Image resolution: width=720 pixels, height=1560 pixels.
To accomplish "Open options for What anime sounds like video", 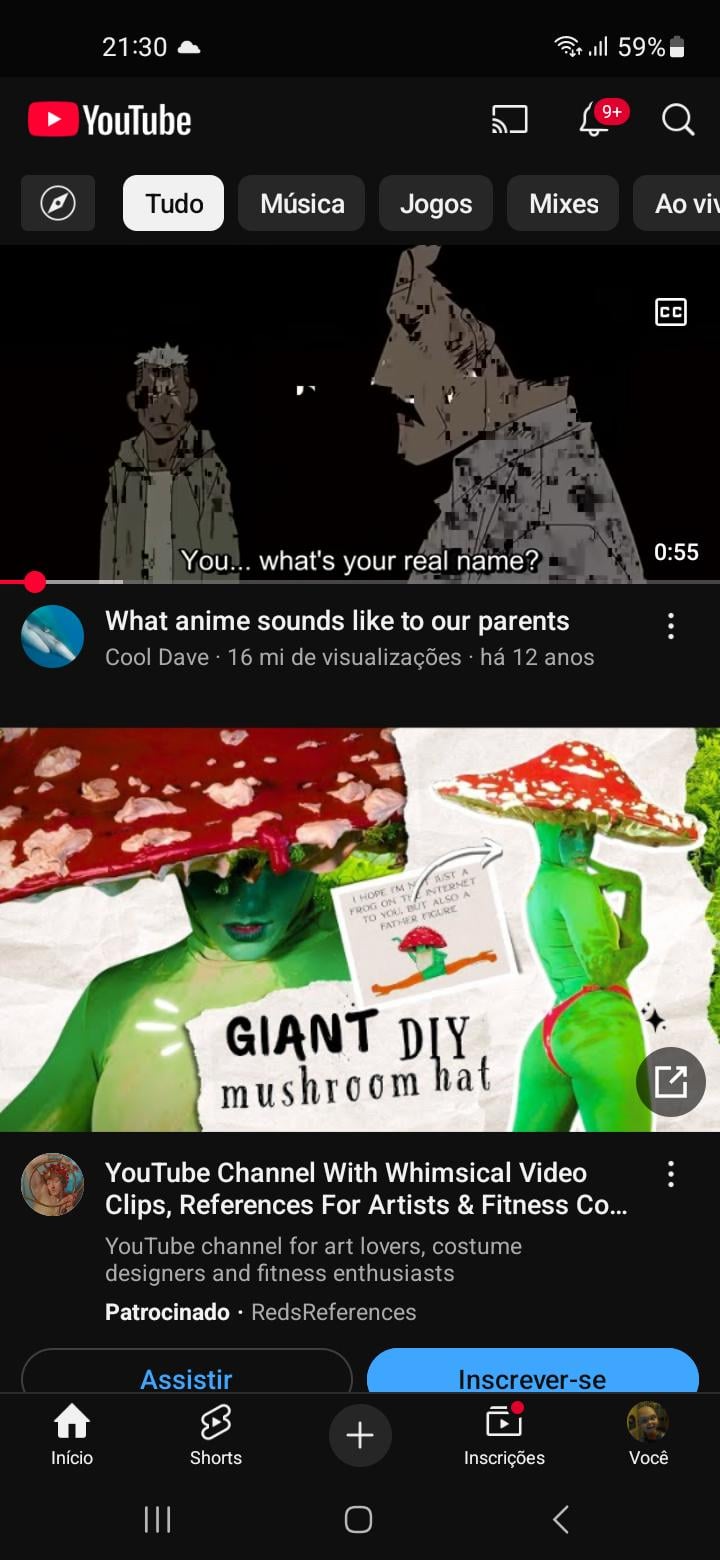I will pos(671,626).
